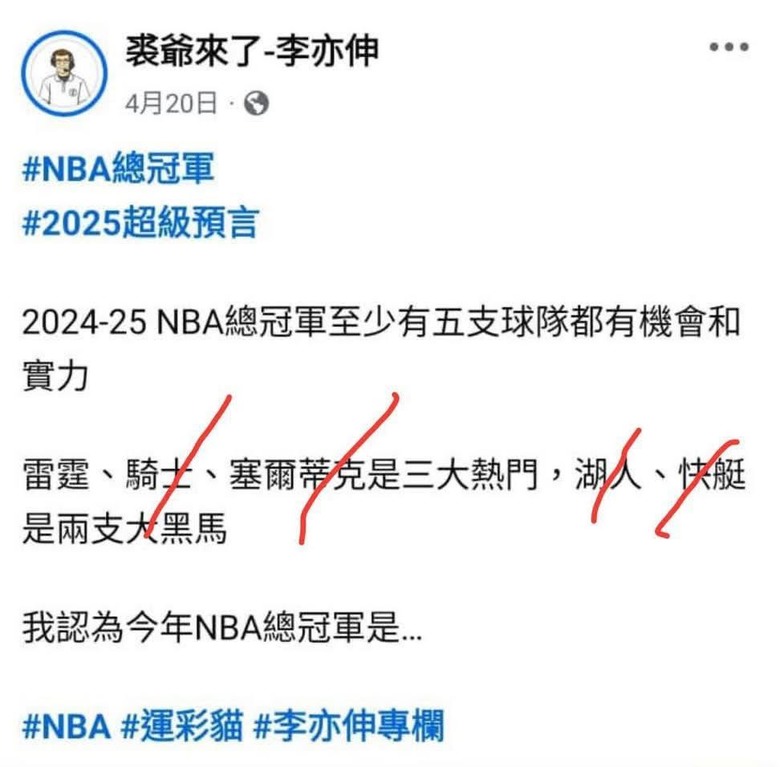Open the #2025超級預言 hashtag
The height and width of the screenshot is (767, 780).
coord(139,222)
